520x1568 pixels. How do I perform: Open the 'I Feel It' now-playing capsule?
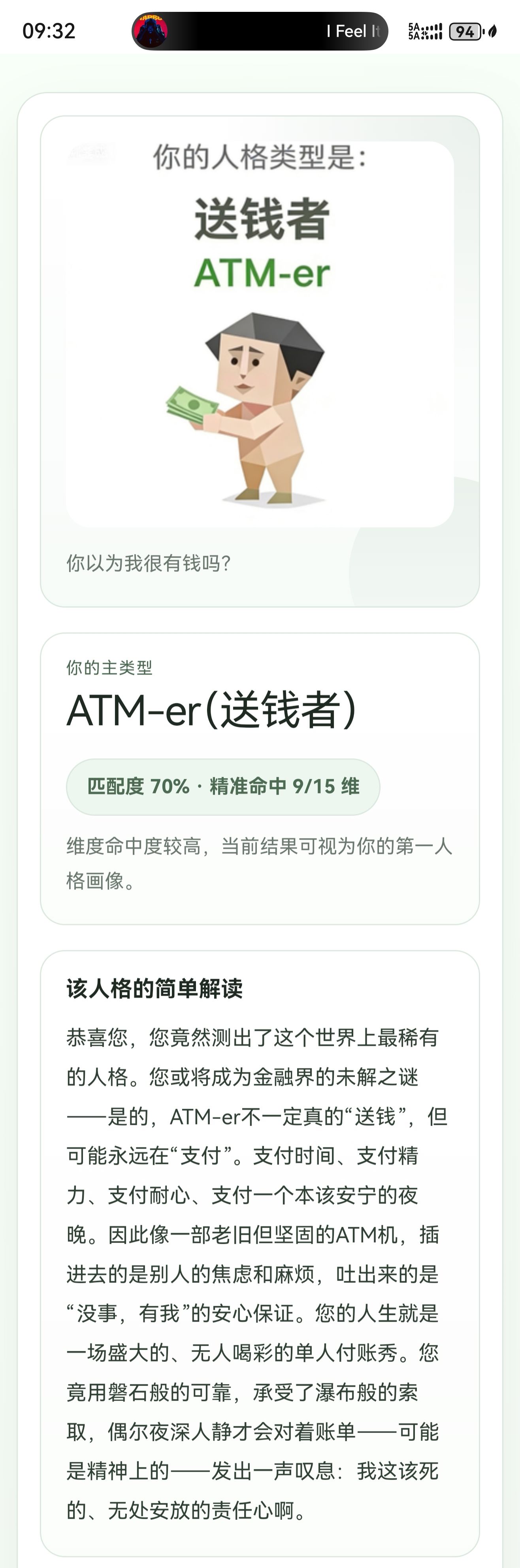260,31
